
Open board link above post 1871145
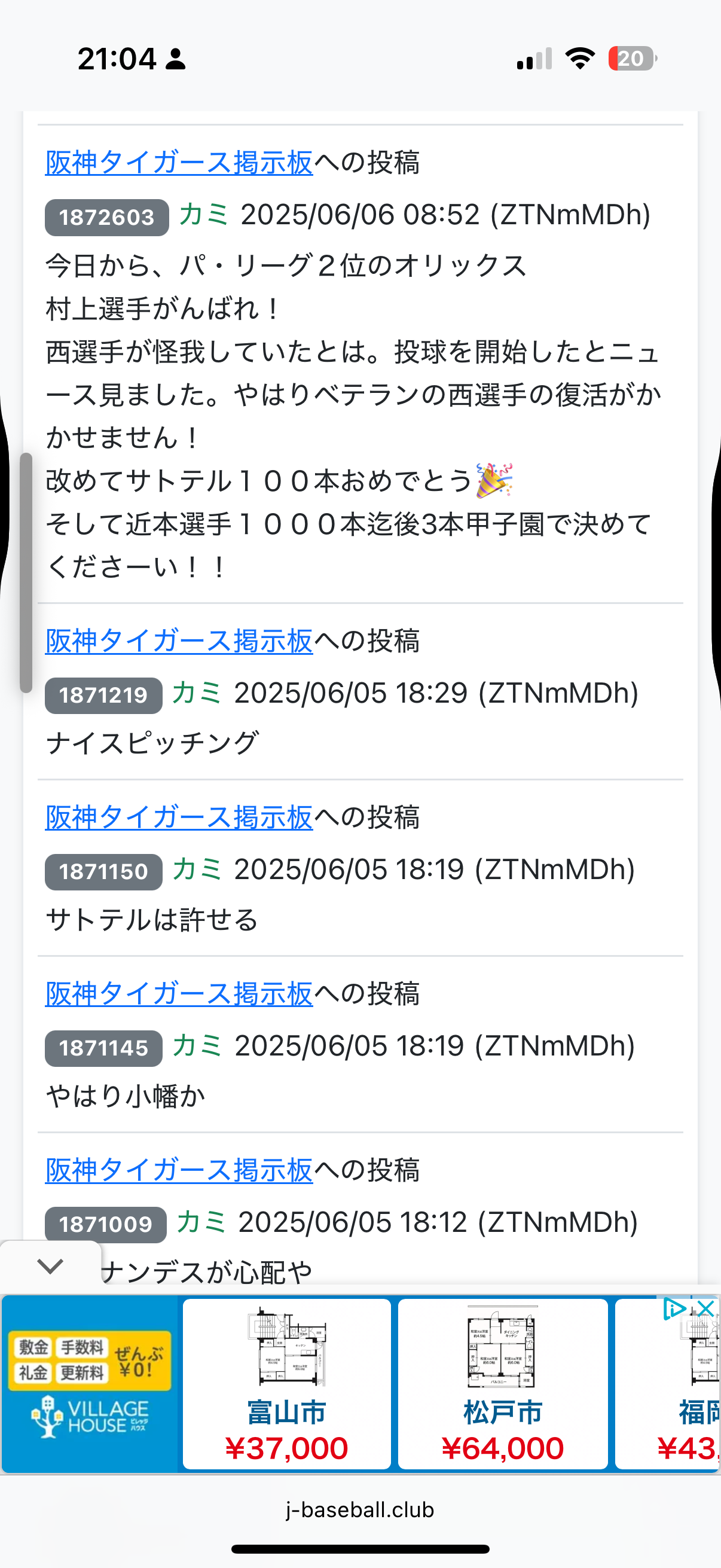tap(179, 994)
